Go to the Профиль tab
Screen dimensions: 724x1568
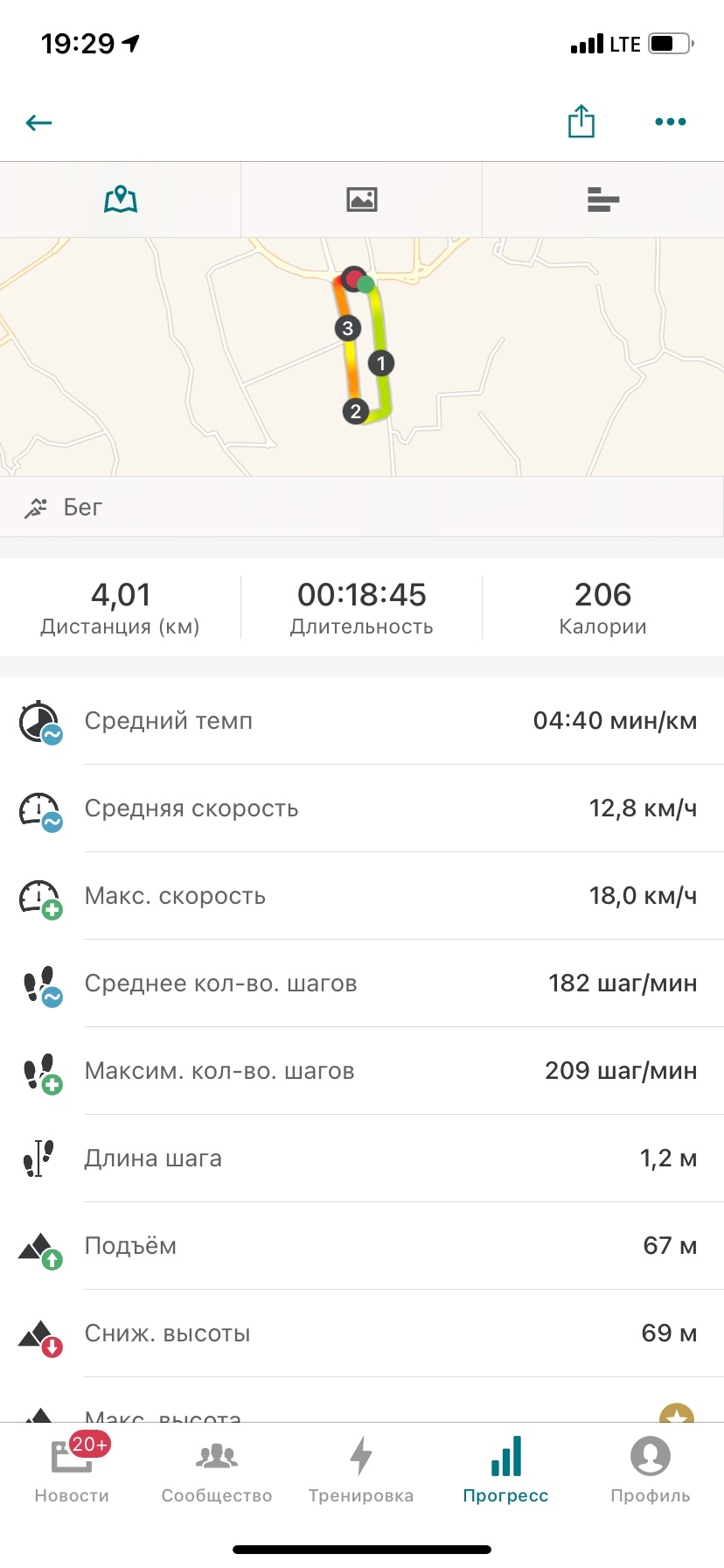[651, 1470]
